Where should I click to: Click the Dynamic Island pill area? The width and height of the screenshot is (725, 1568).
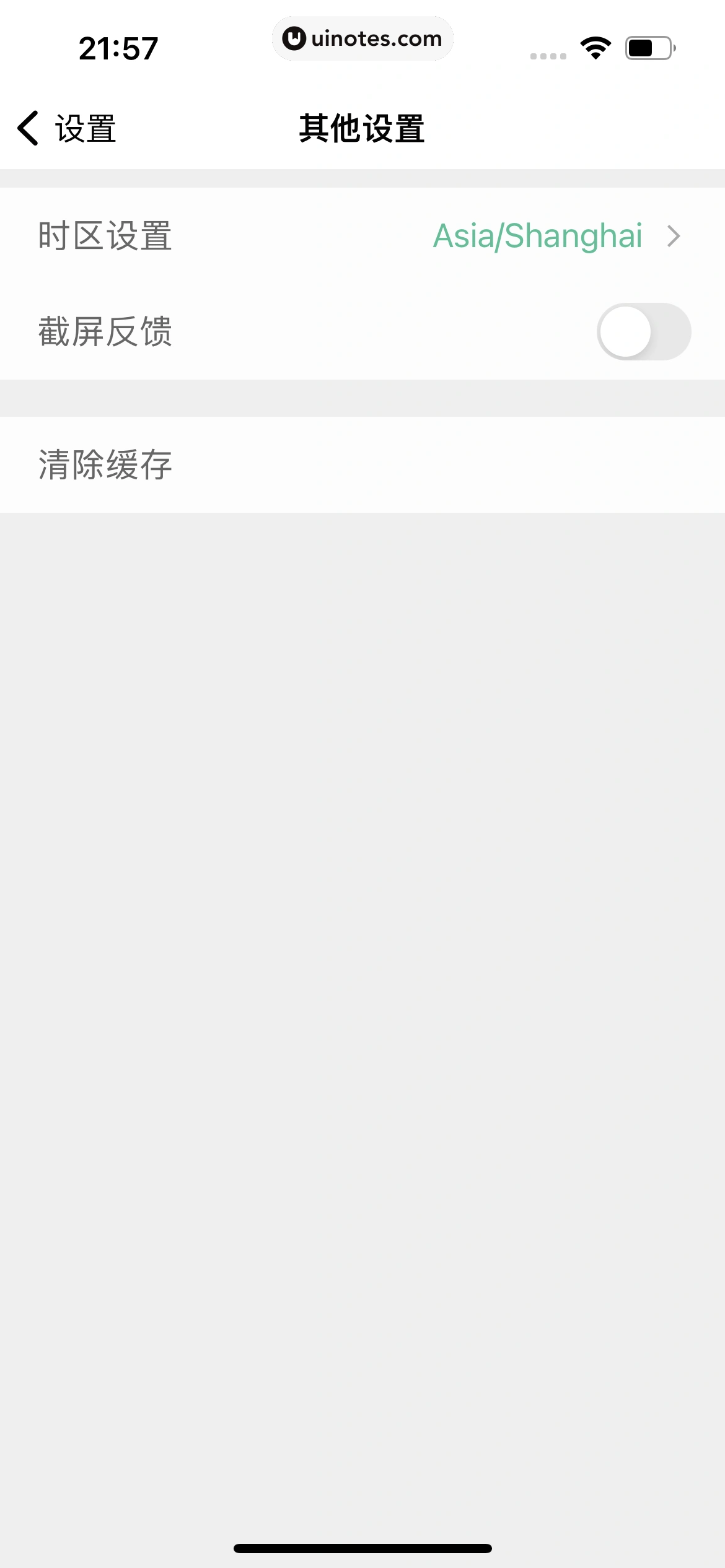click(x=362, y=38)
